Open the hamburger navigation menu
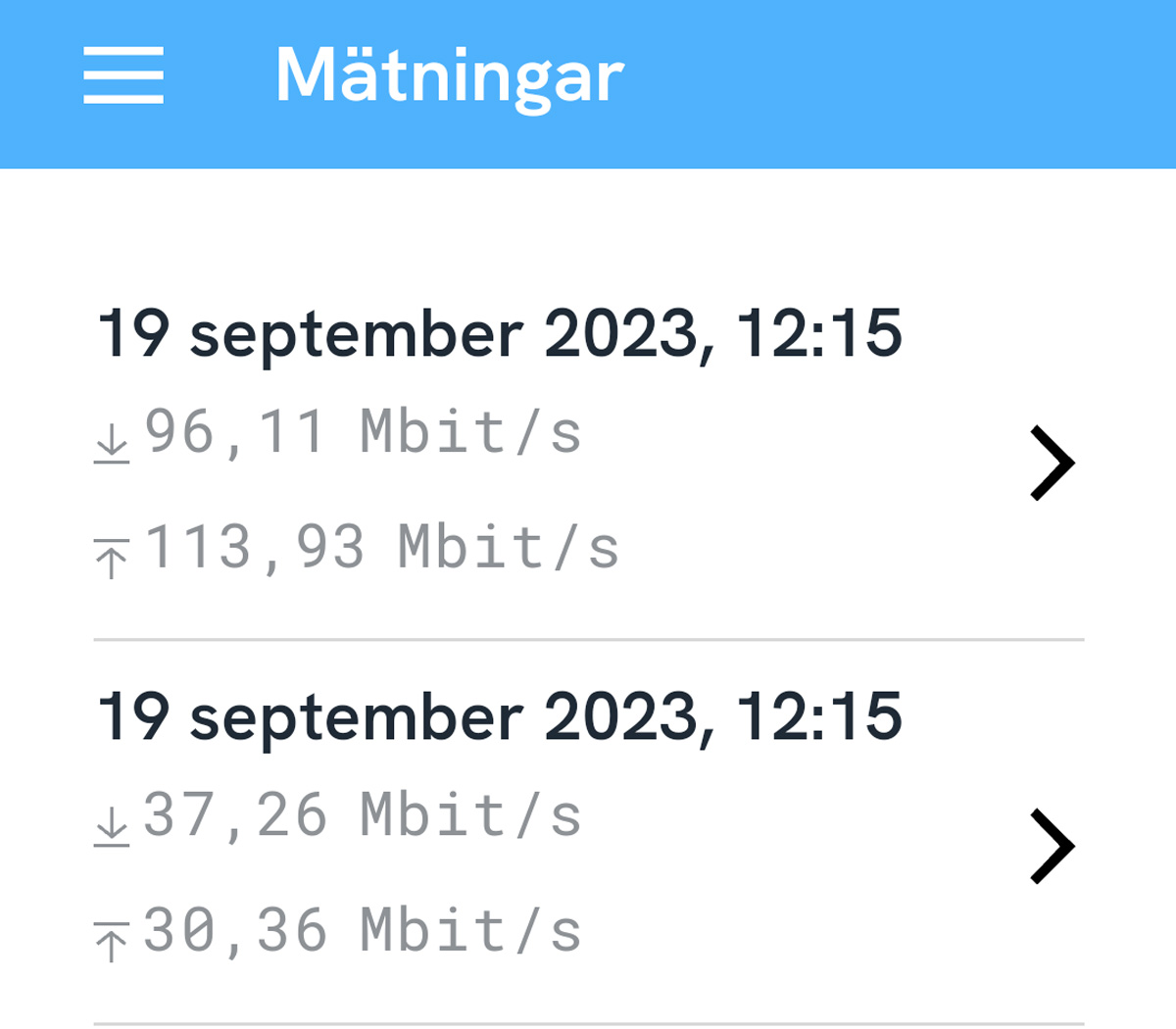1176x1029 pixels. pos(123,75)
